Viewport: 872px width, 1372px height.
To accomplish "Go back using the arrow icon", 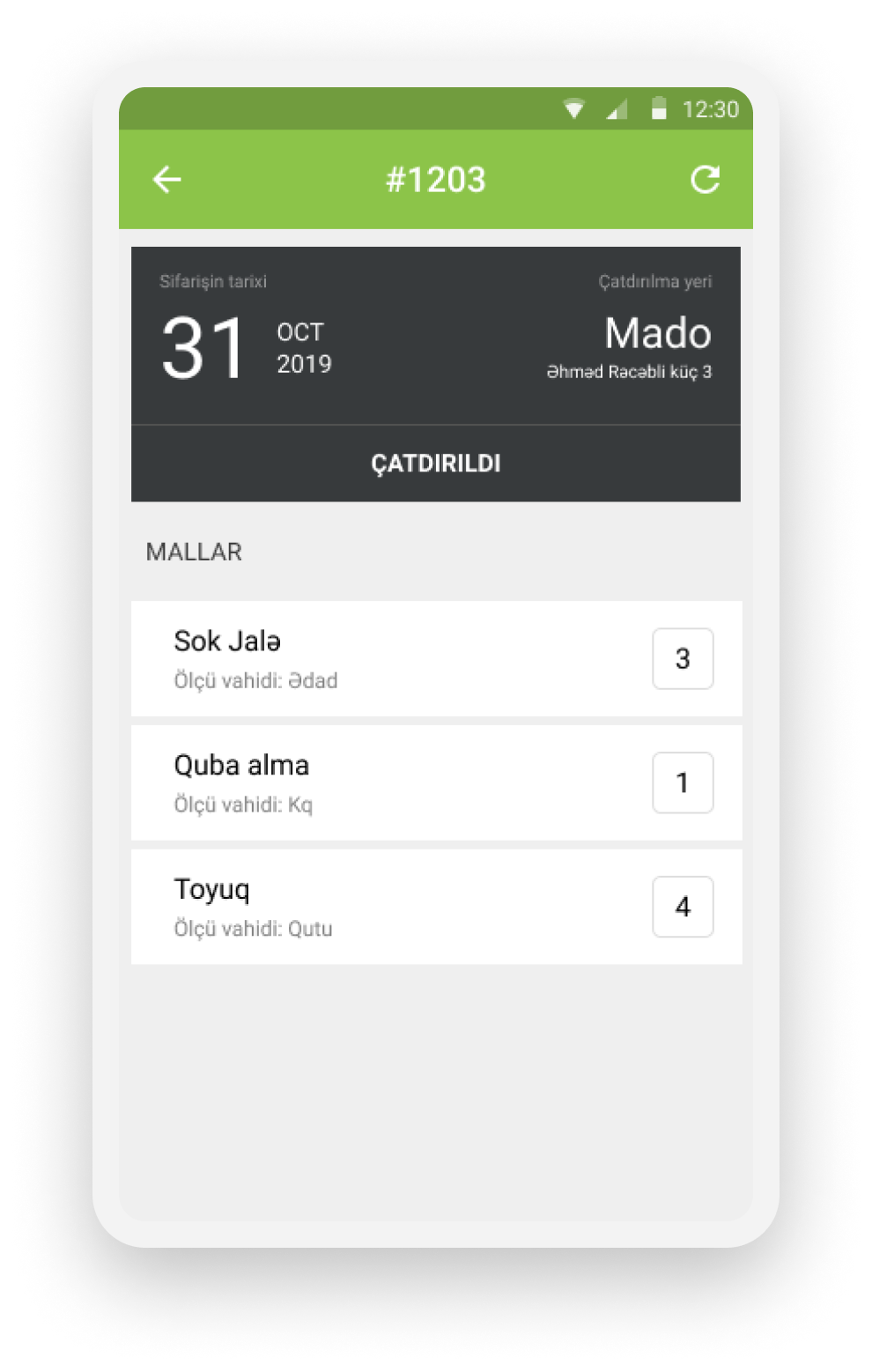I will click(x=166, y=180).
